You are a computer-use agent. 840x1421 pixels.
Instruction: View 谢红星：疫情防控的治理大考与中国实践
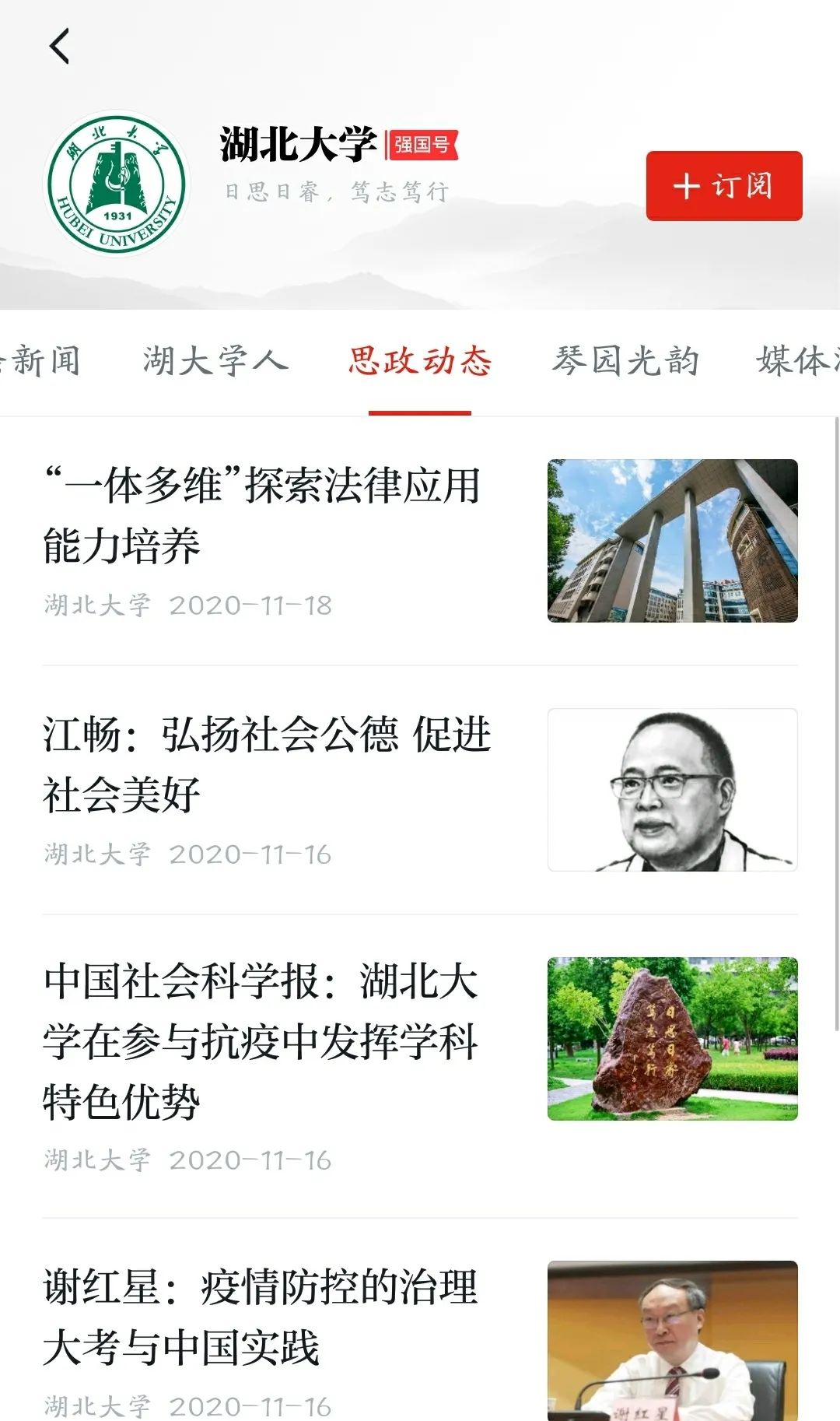(260, 1317)
